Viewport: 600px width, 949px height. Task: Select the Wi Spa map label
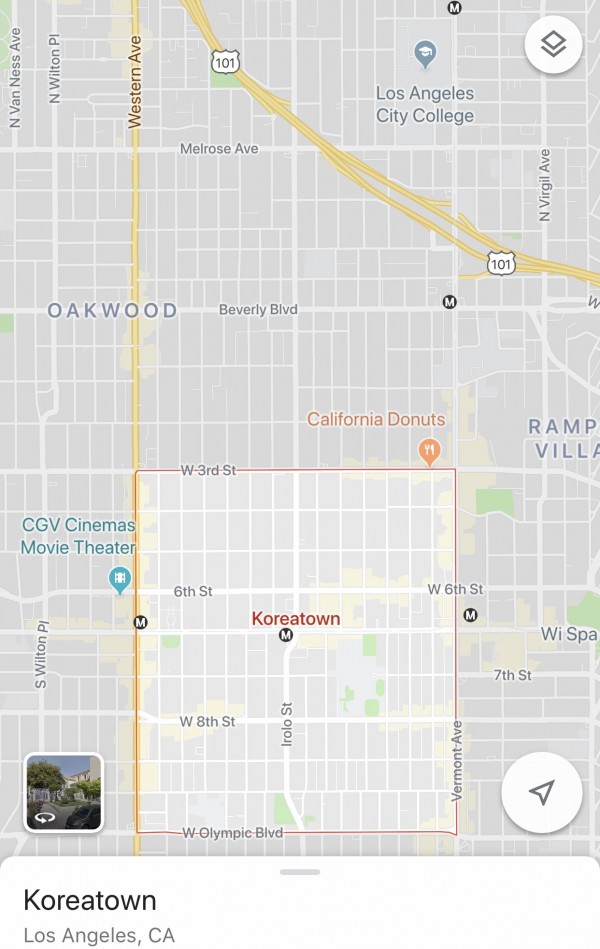click(x=569, y=634)
